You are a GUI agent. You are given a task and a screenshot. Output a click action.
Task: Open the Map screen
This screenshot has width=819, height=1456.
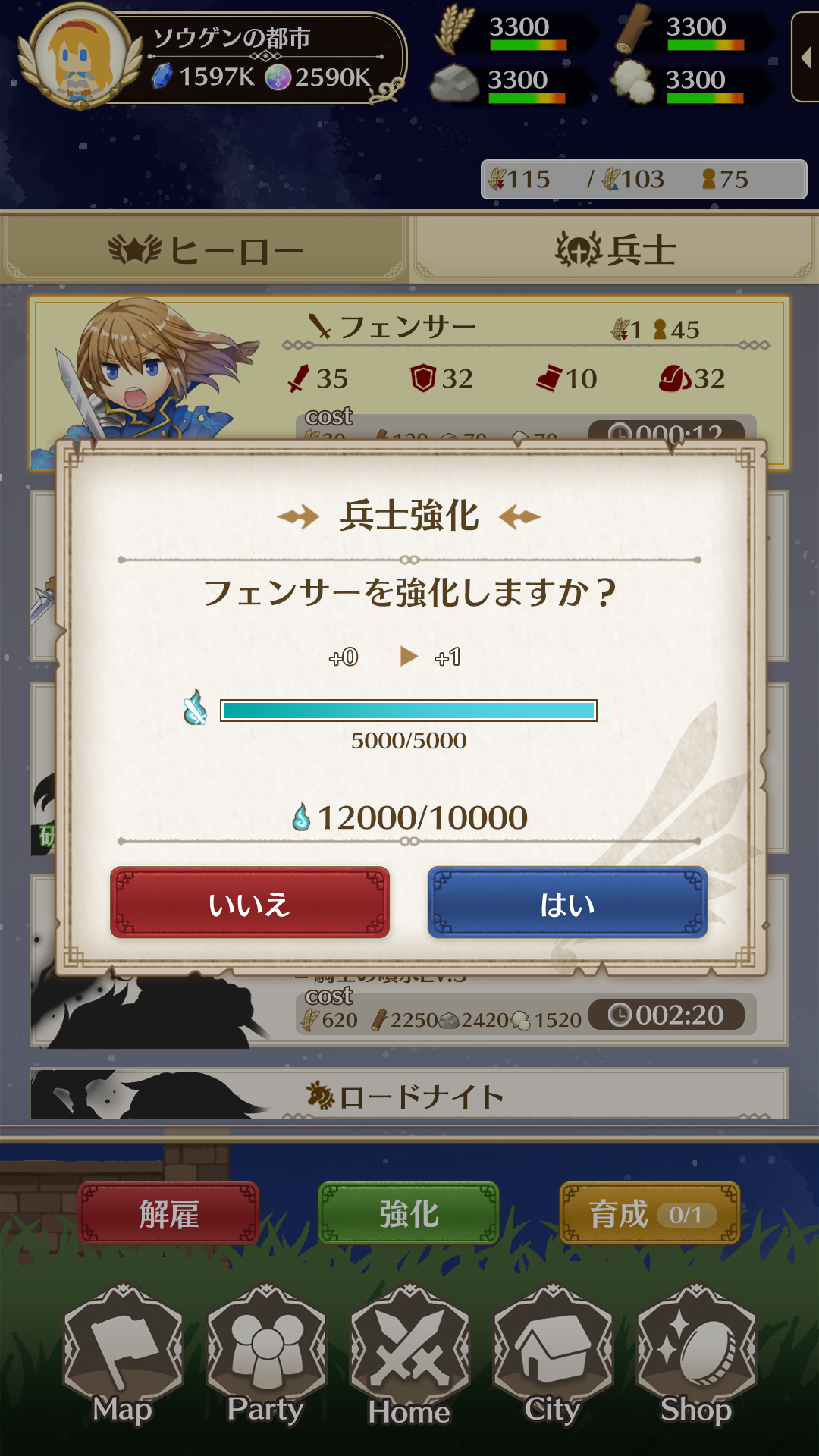(x=123, y=1354)
